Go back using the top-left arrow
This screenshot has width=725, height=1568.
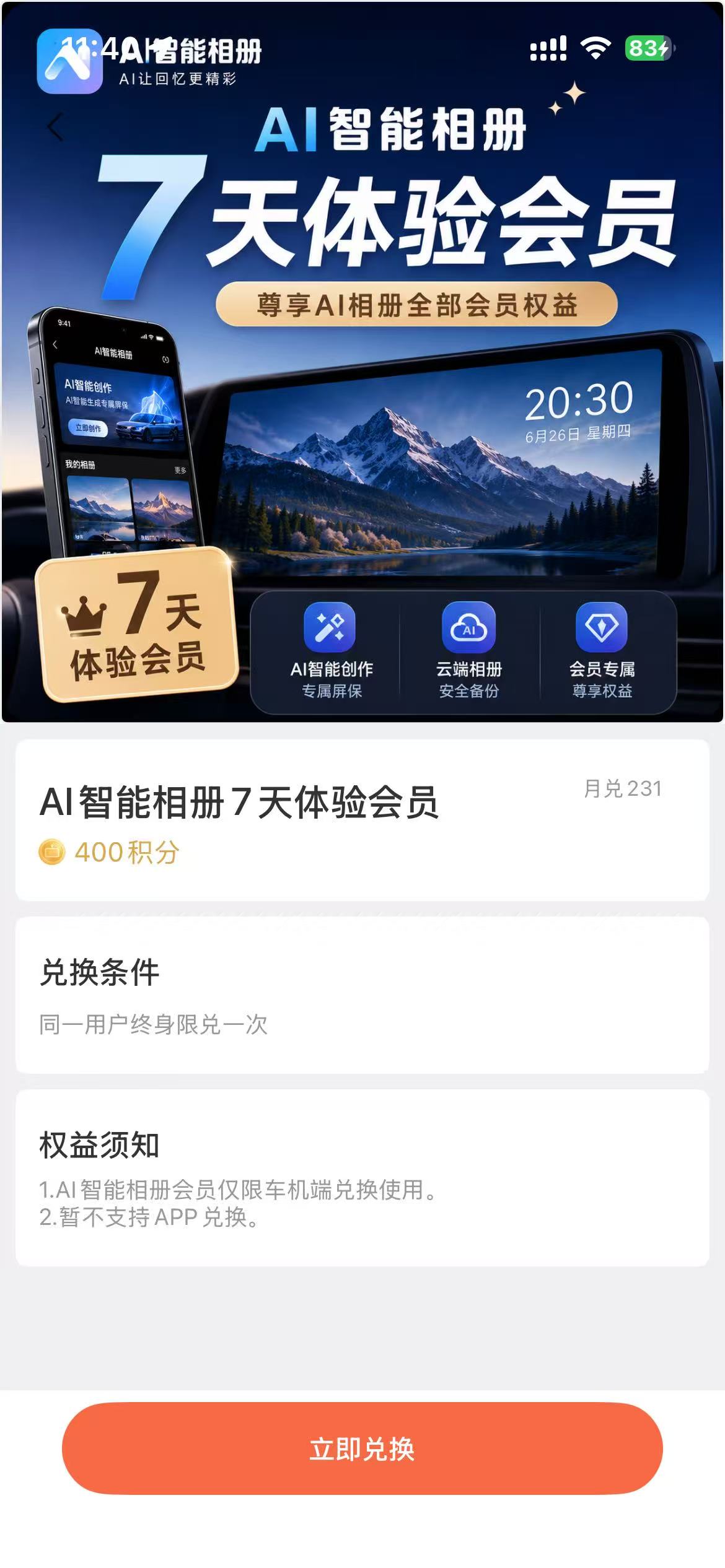pos(56,128)
